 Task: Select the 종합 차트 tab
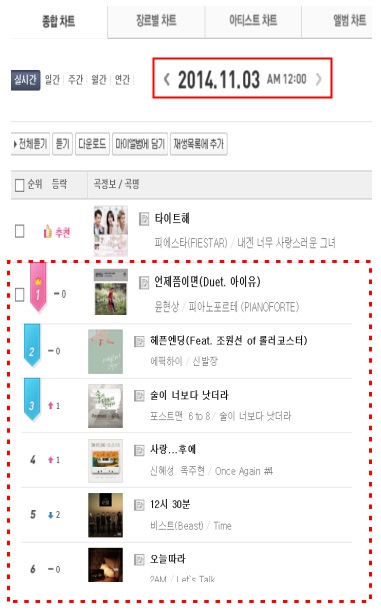tap(59, 21)
